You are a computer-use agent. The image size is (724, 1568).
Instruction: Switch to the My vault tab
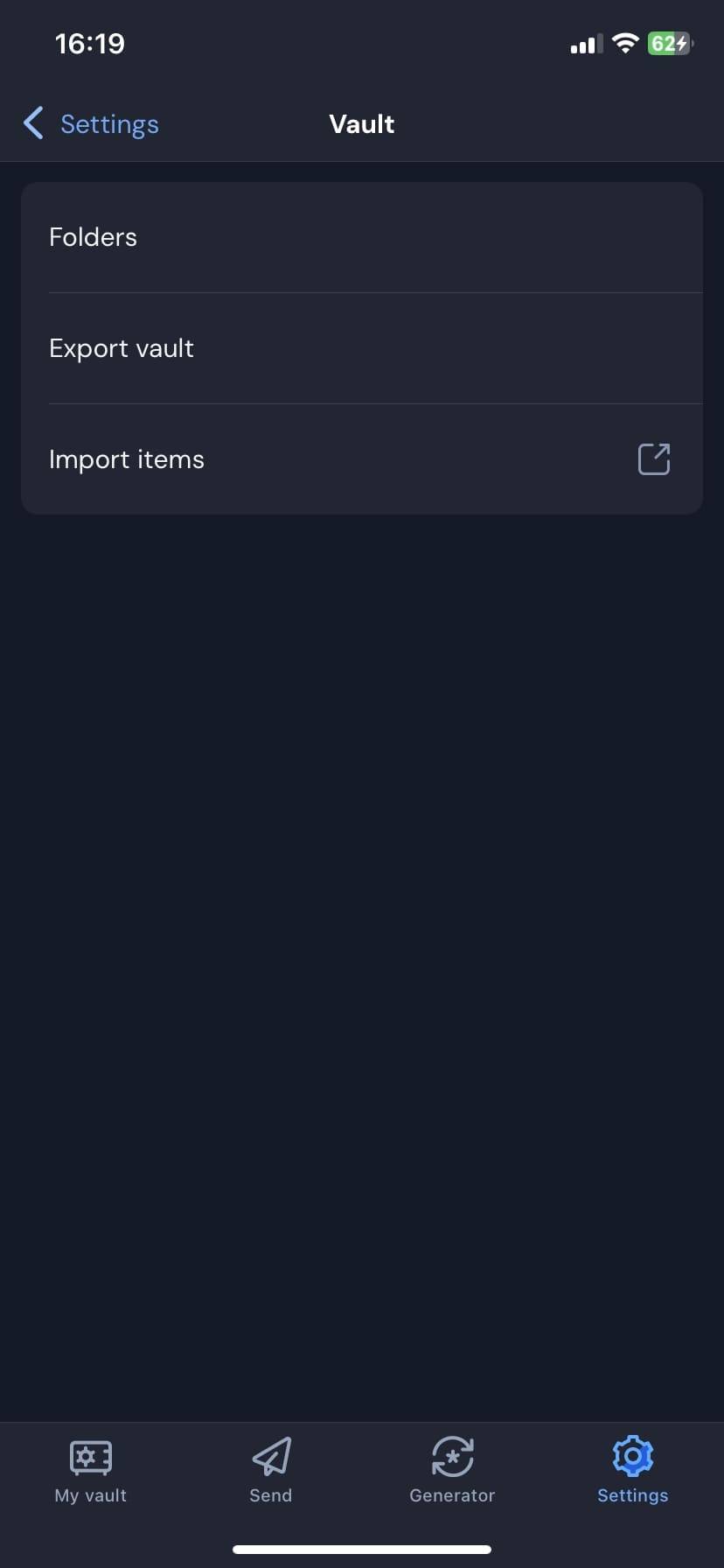(91, 1472)
